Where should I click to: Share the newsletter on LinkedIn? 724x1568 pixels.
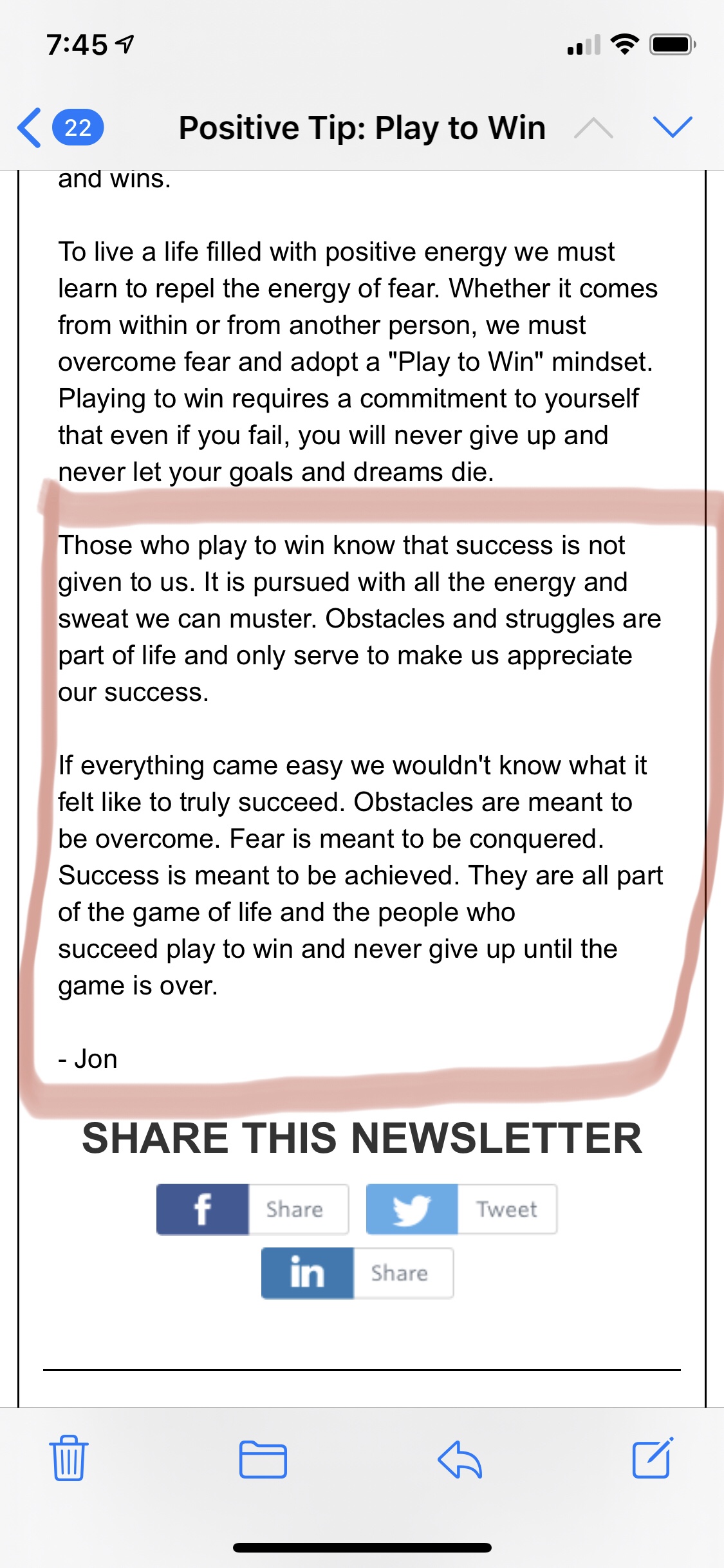357,1273
